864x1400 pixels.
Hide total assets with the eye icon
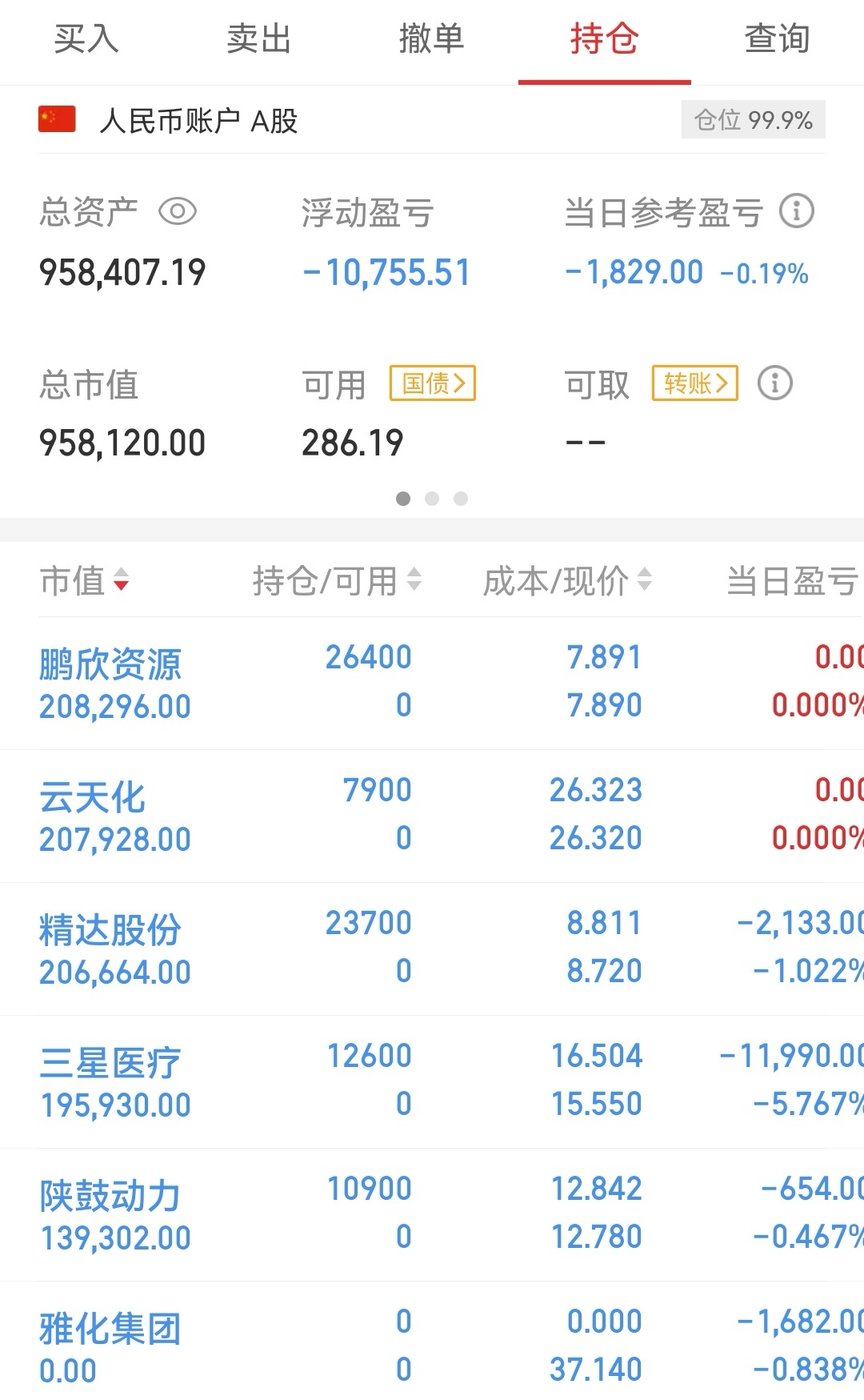pos(178,212)
